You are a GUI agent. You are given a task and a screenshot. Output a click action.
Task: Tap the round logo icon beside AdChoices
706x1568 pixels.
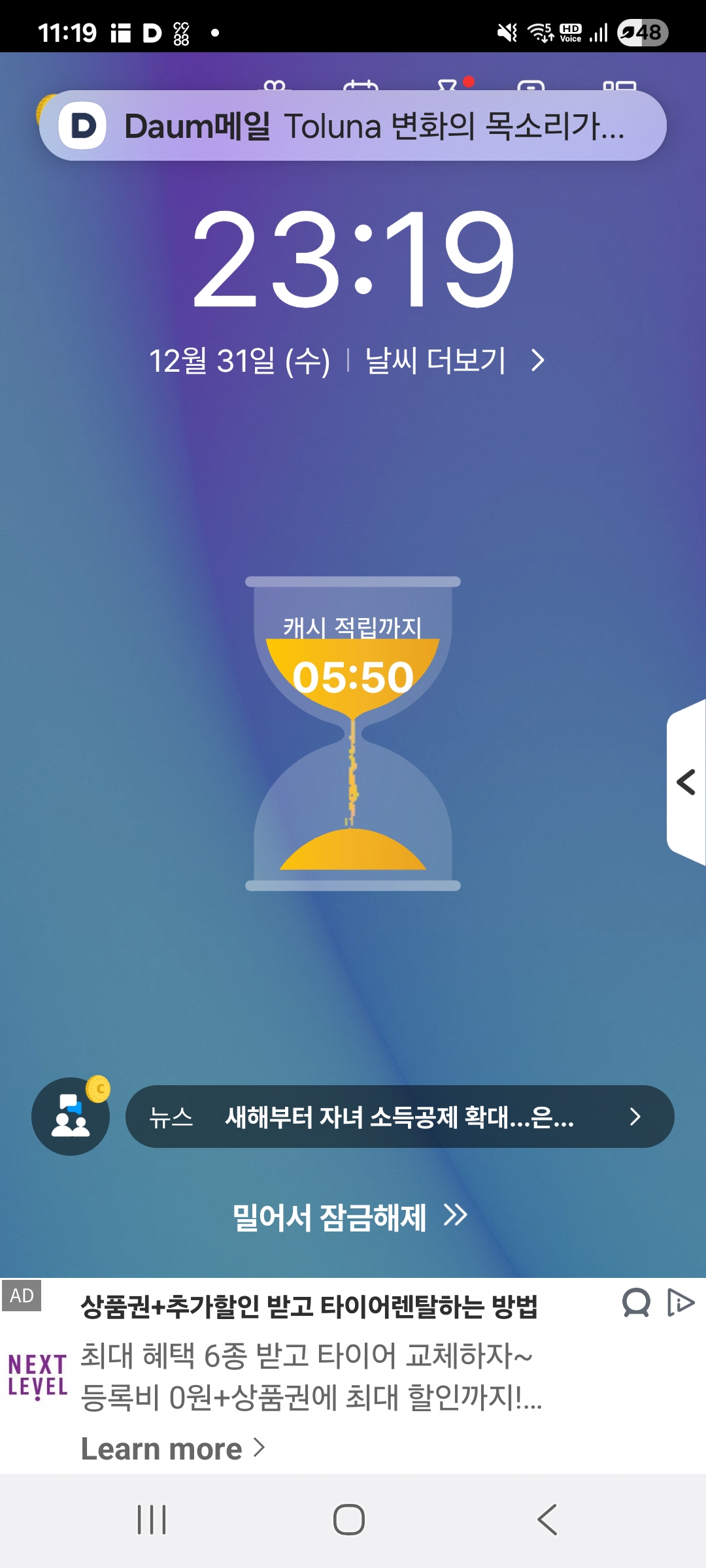point(636,1303)
